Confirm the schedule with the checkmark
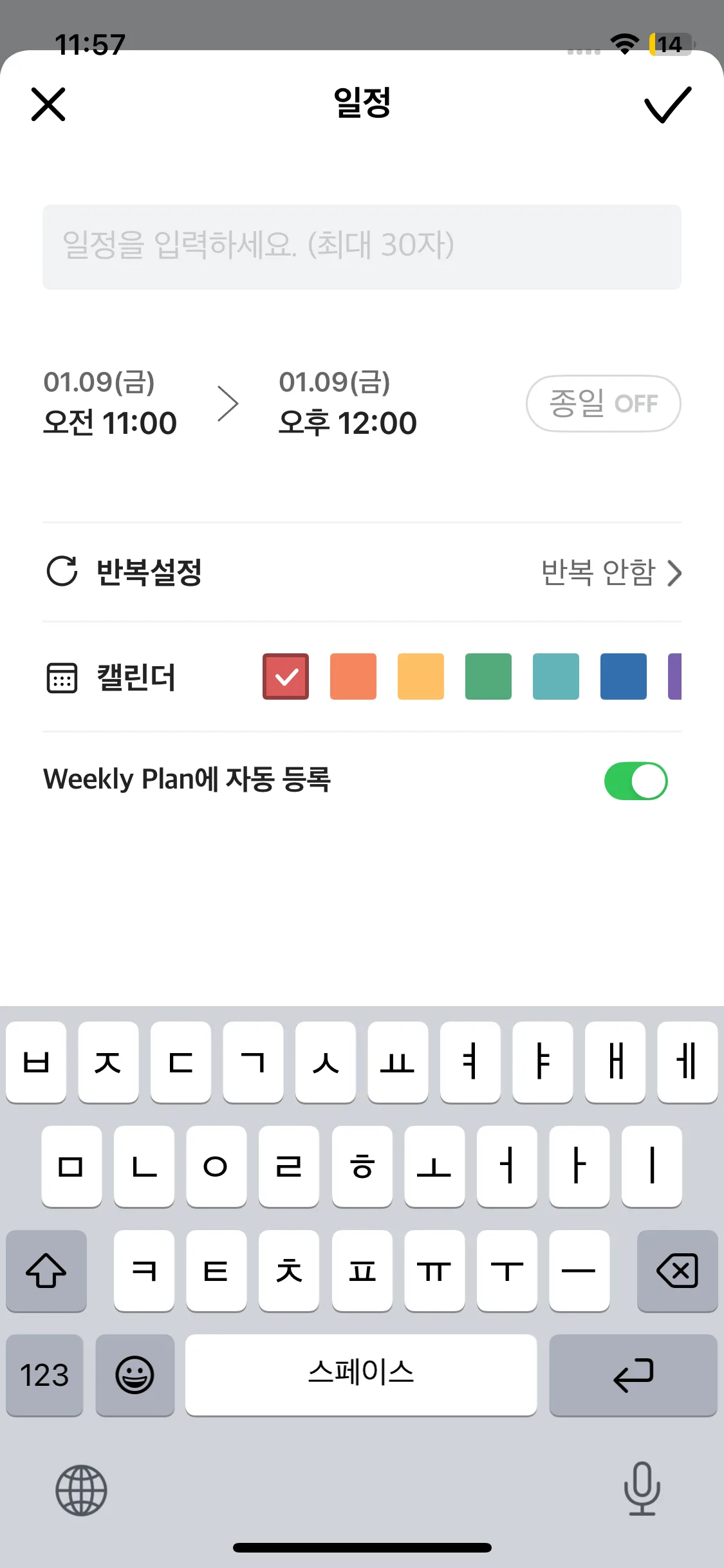 667,104
